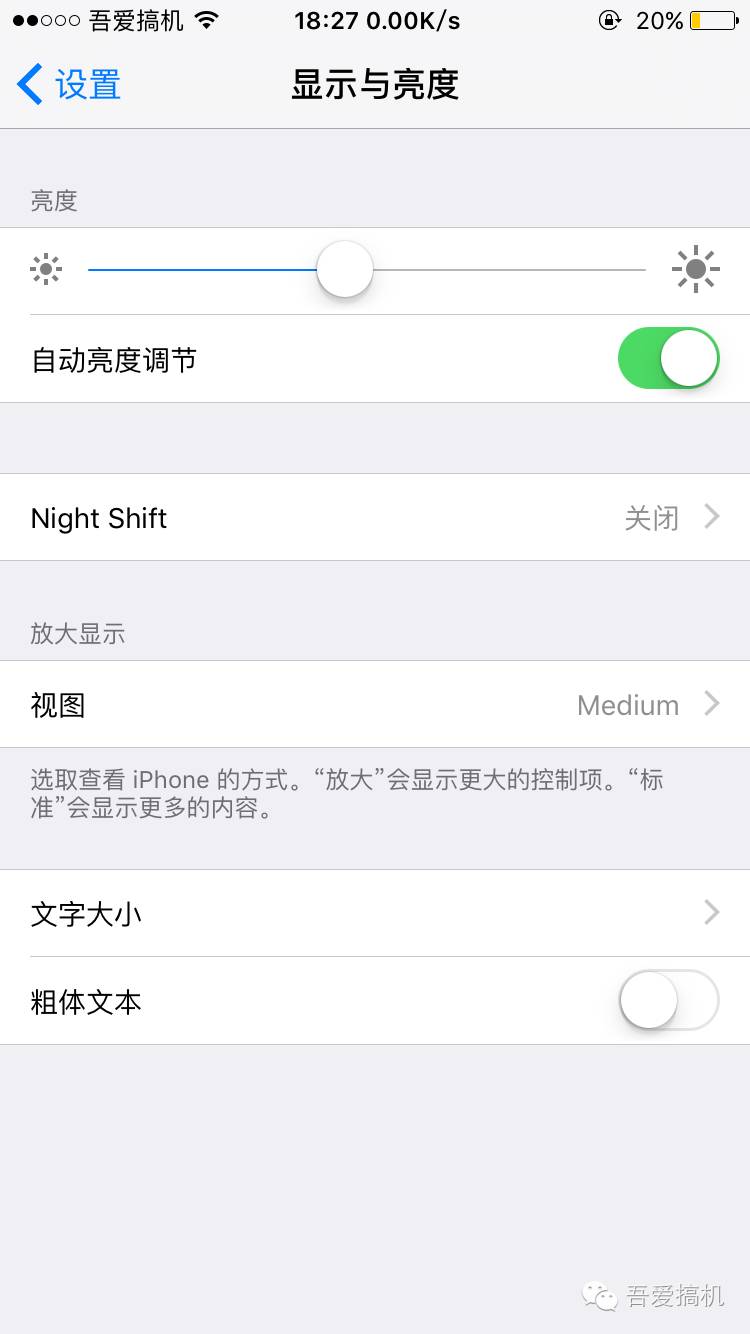This screenshot has height=1334, width=750.
Task: Tap the high brightness sun icon
Action: click(696, 268)
